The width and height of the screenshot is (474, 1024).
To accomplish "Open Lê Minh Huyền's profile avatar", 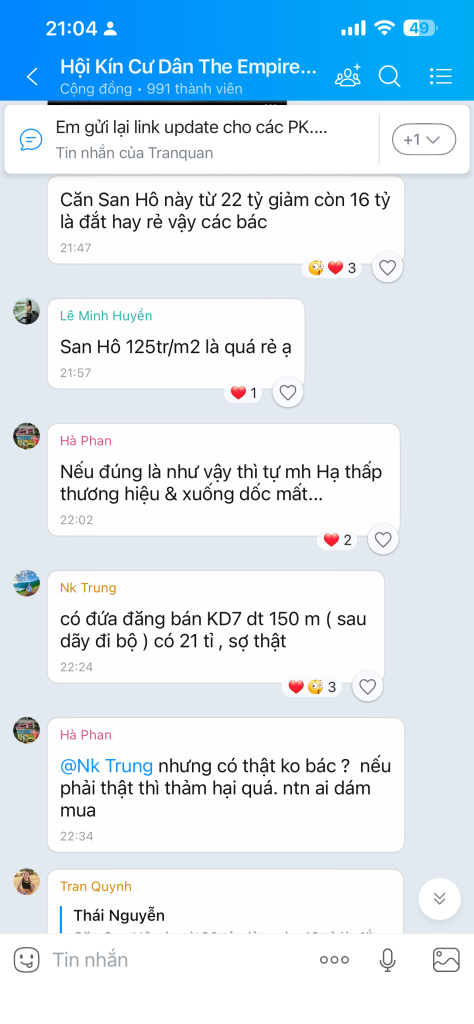I will coord(27,312).
